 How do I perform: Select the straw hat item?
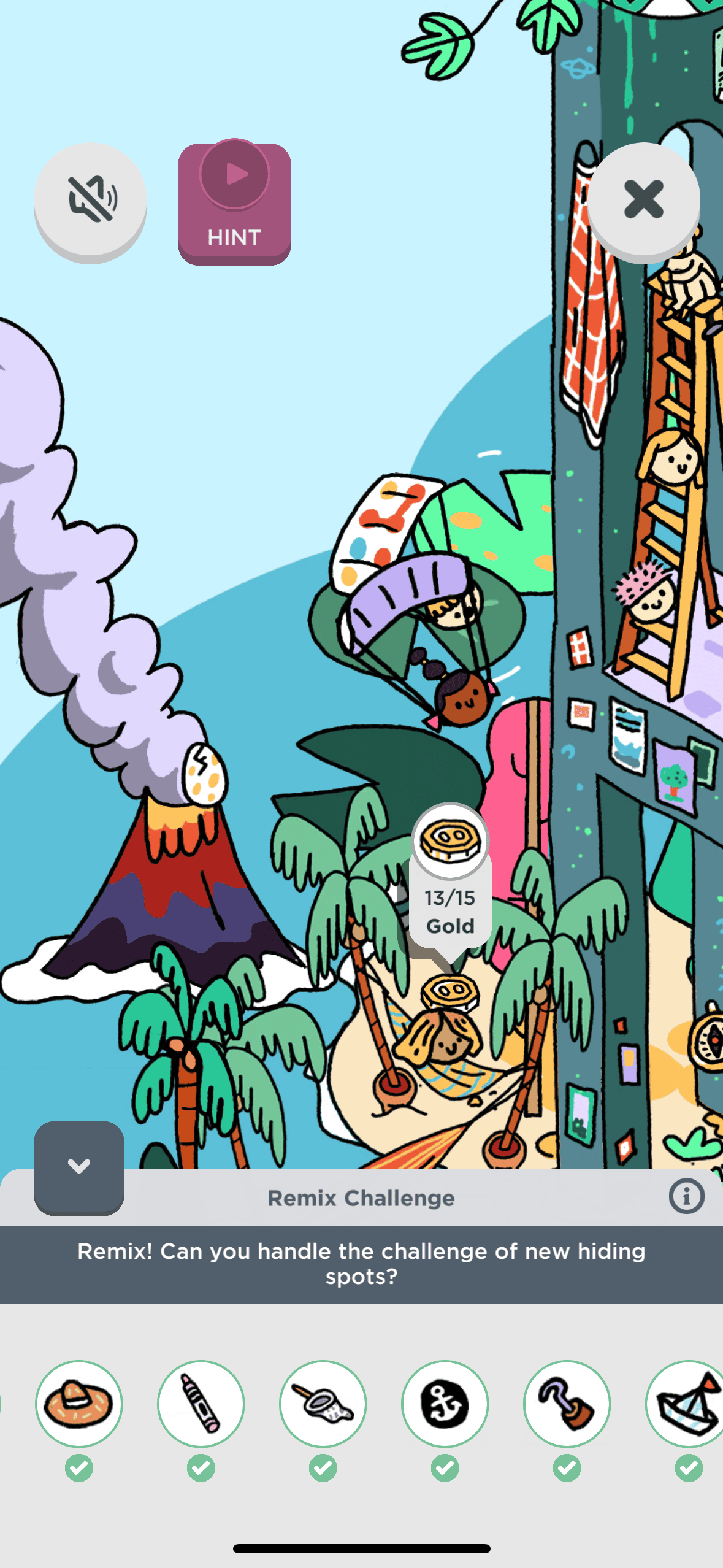79,1404
